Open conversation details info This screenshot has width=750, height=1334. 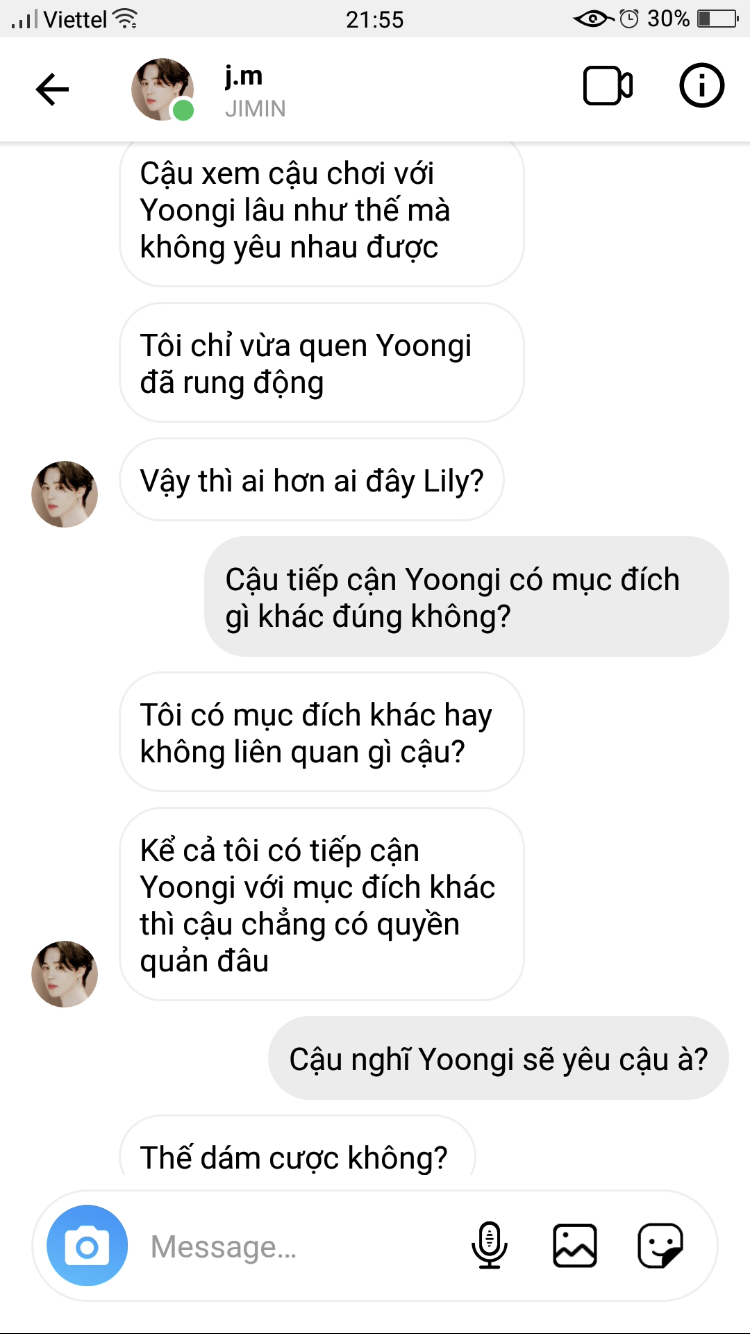(701, 87)
